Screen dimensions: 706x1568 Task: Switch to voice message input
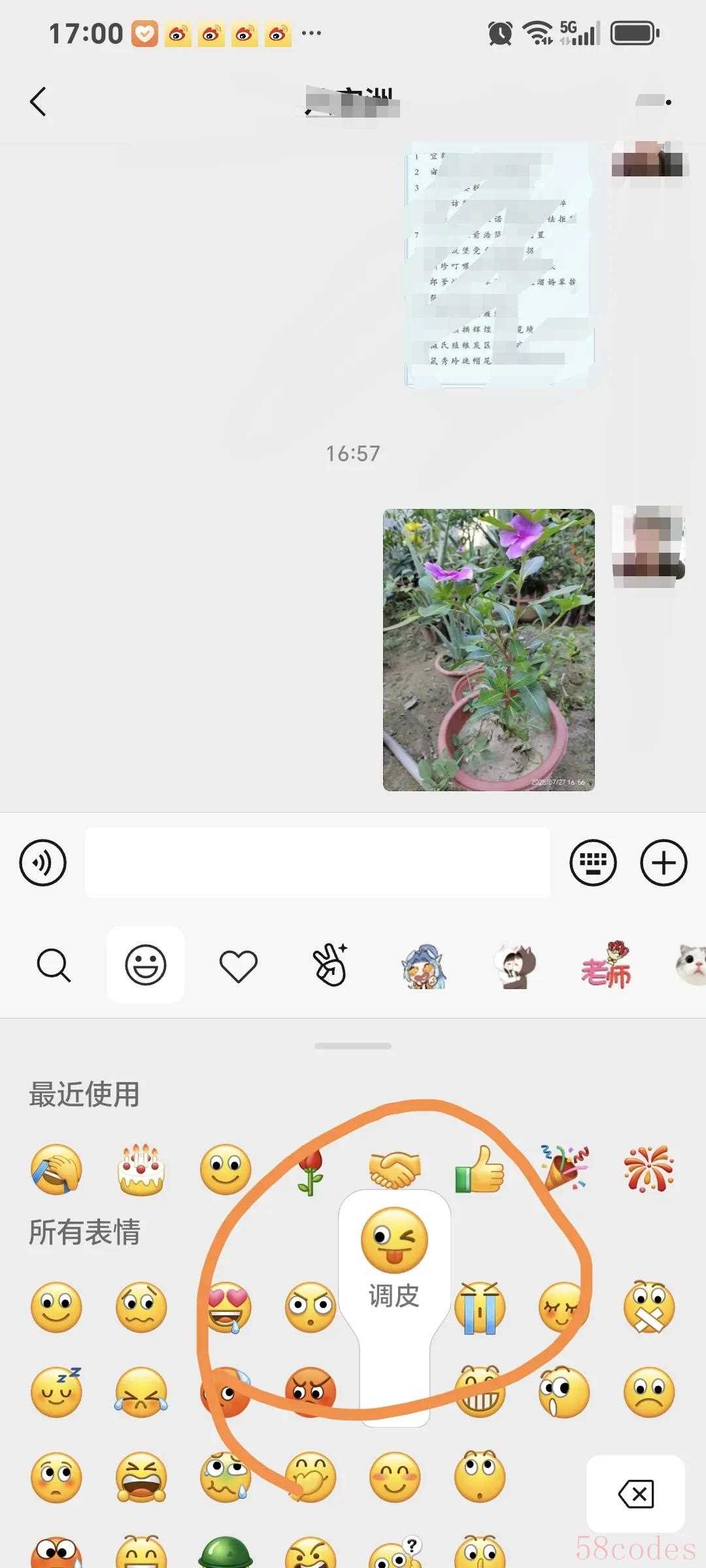pos(43,862)
